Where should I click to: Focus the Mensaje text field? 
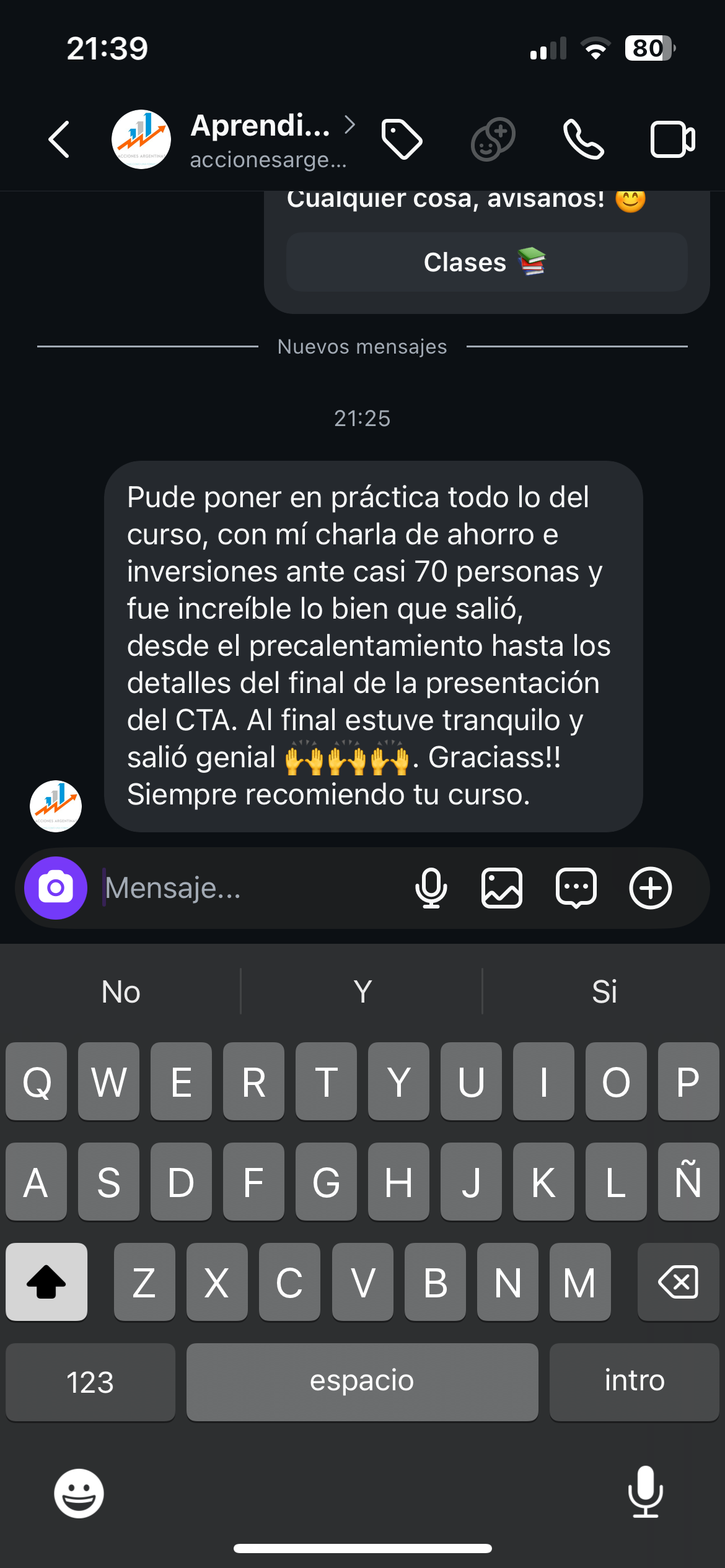pos(248,888)
